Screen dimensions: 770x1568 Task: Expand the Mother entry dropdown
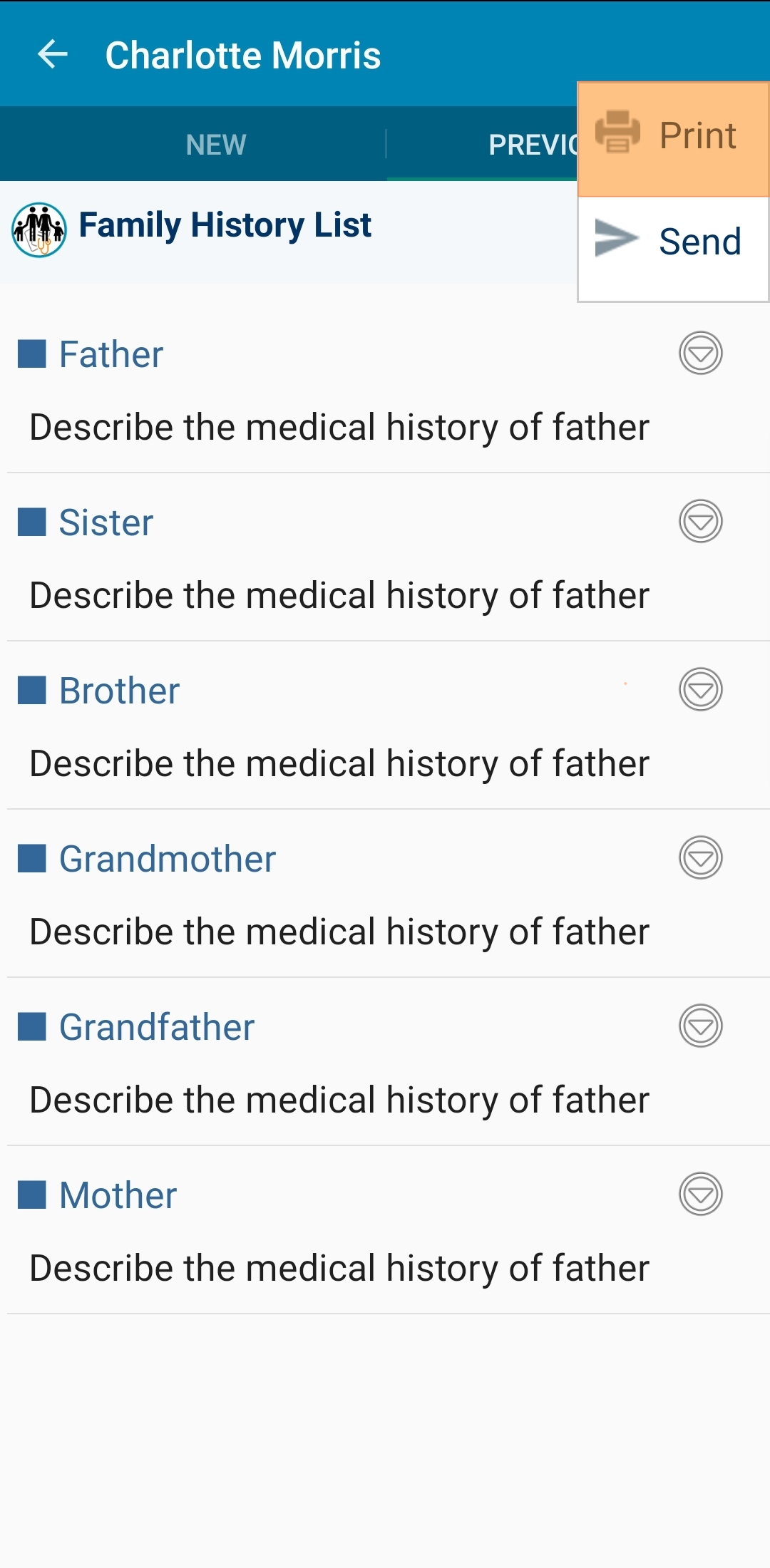700,1194
